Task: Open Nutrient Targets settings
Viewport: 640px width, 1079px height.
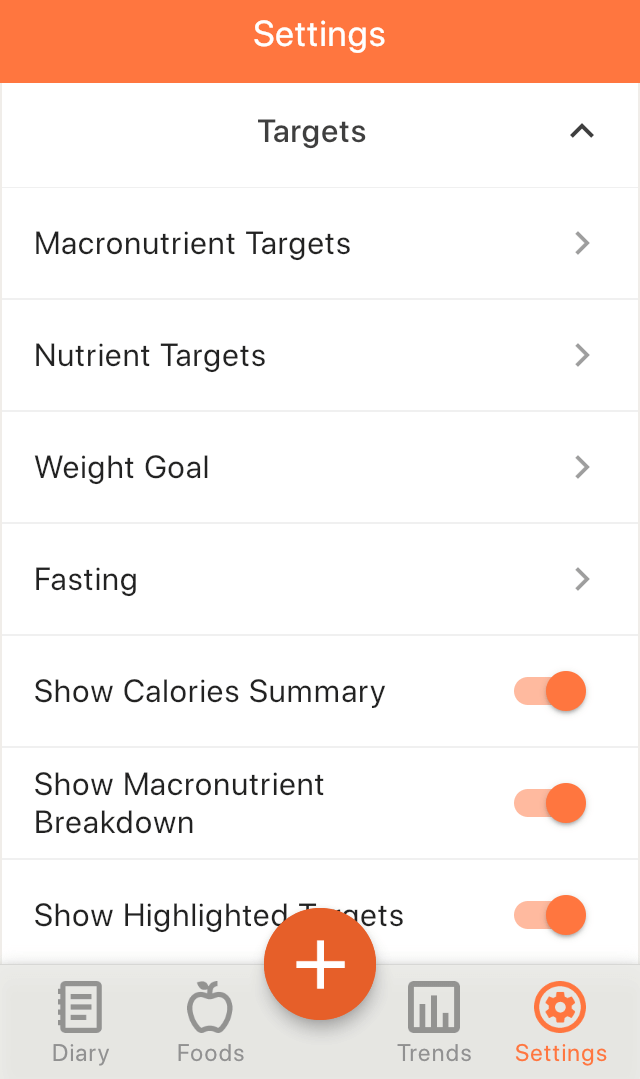Action: [x=320, y=356]
